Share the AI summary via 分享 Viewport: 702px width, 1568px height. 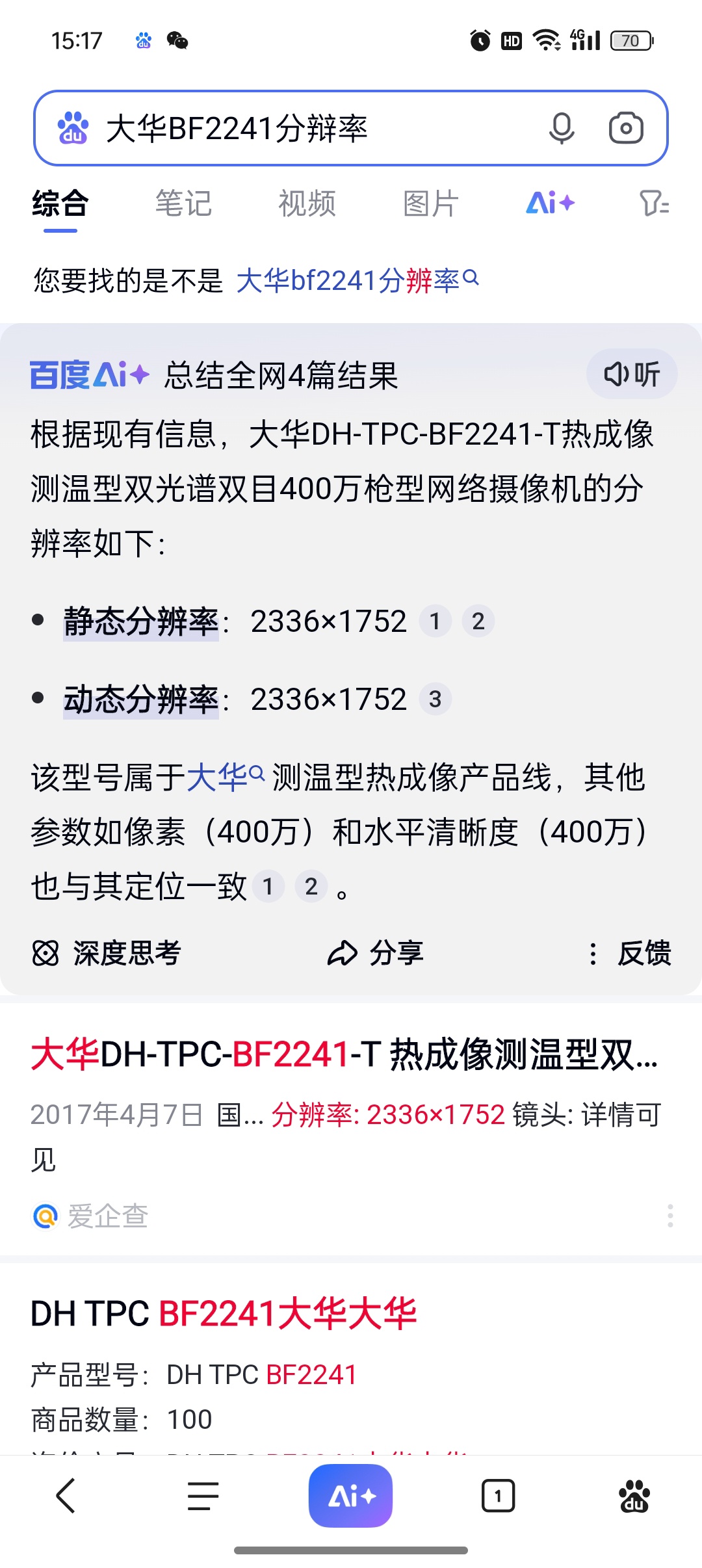(x=376, y=954)
